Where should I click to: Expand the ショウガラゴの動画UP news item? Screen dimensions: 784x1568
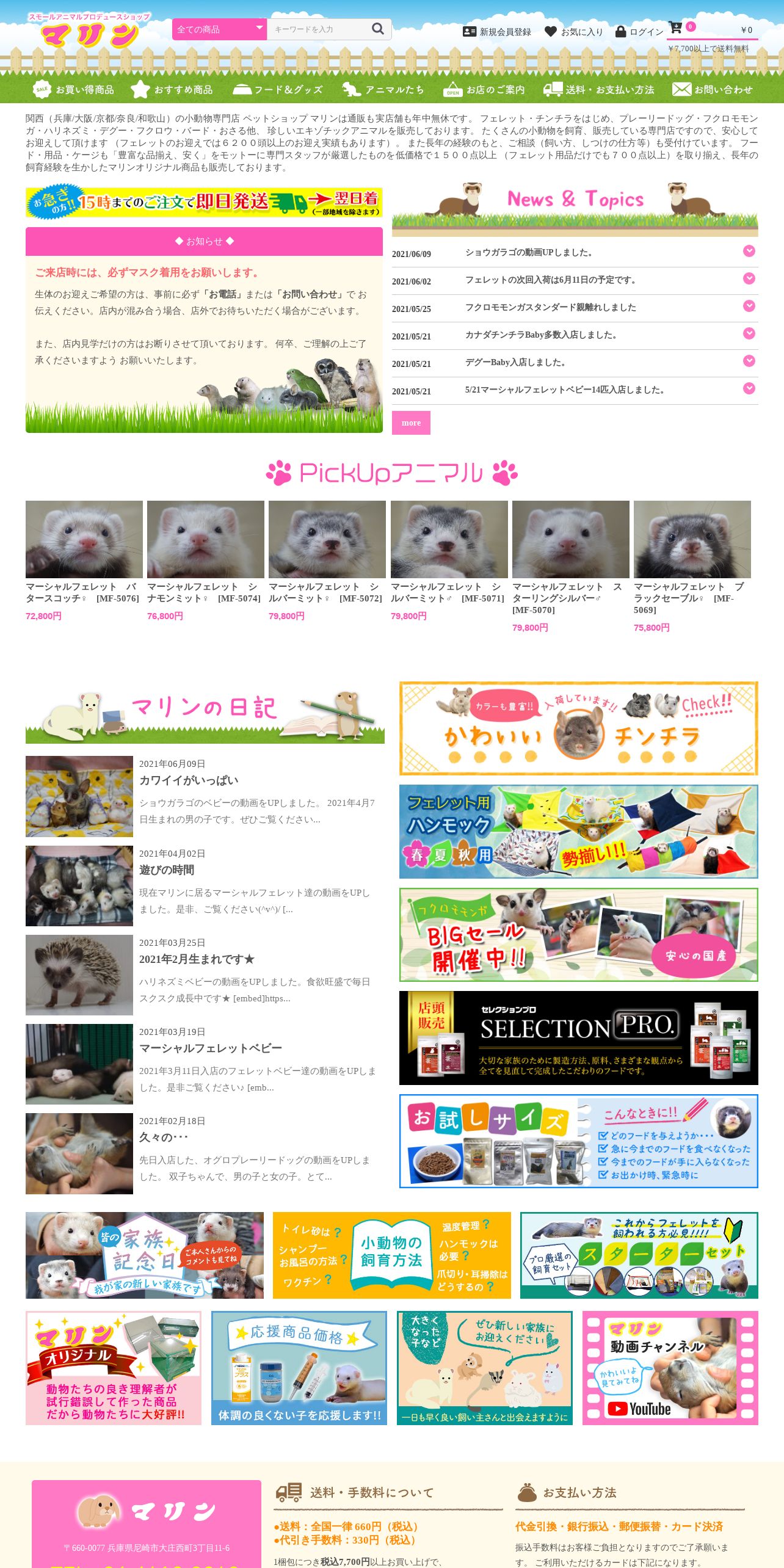pyautogui.click(x=575, y=253)
